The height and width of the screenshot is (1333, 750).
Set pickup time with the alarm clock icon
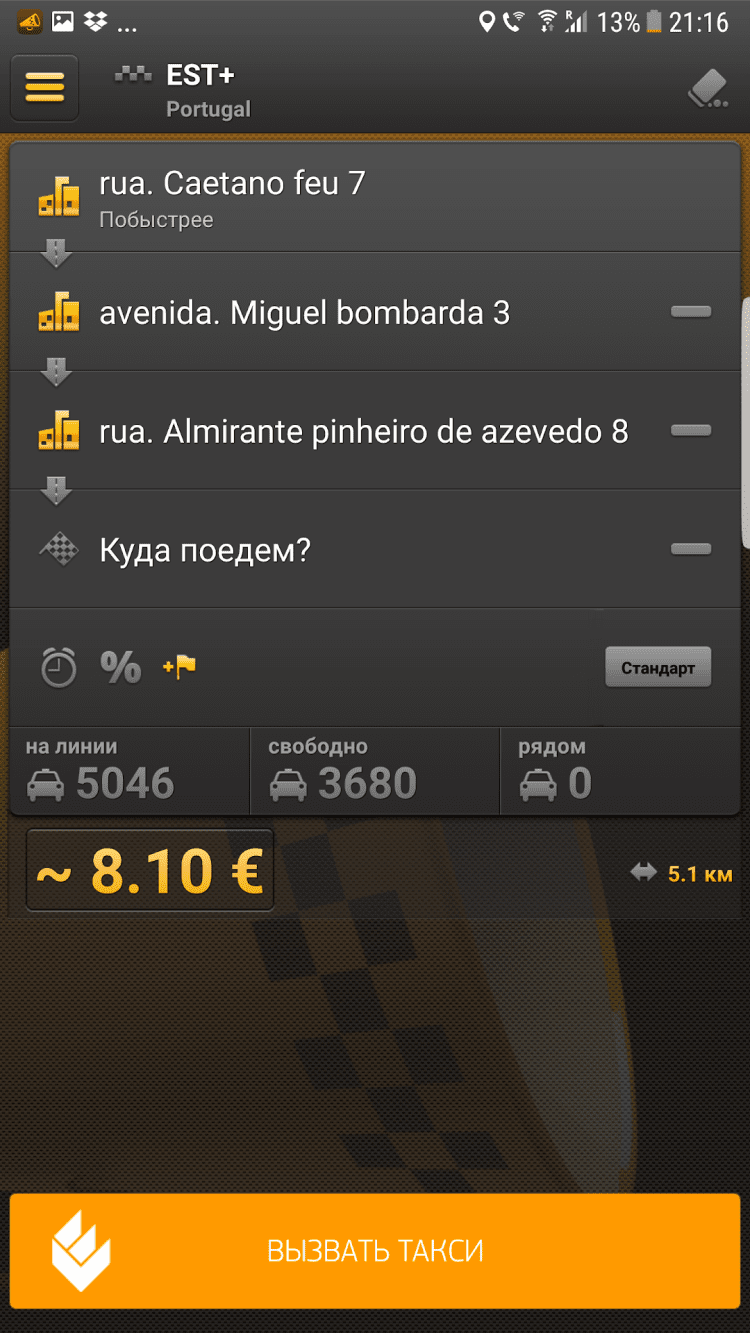click(59, 667)
